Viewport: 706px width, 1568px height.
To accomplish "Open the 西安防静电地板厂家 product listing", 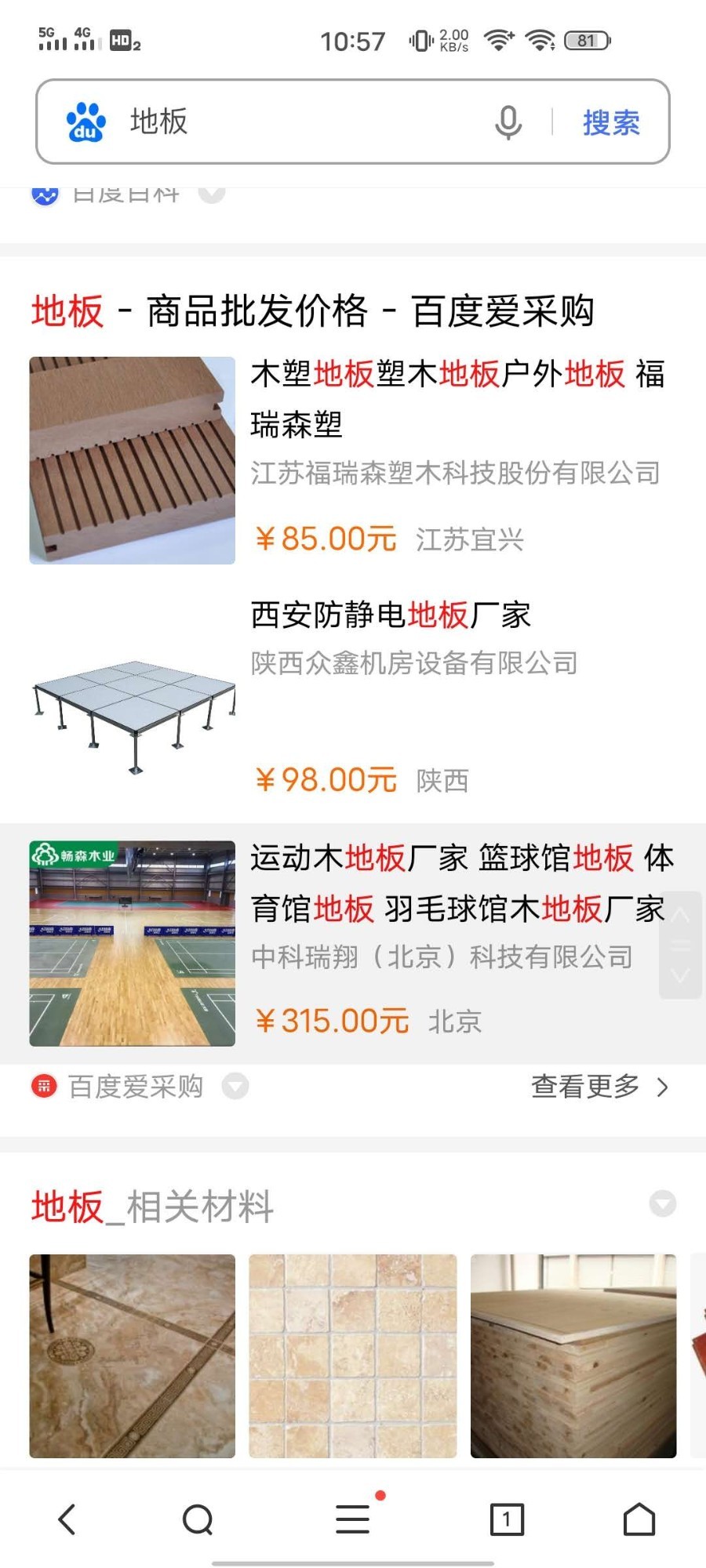I will pos(391,615).
